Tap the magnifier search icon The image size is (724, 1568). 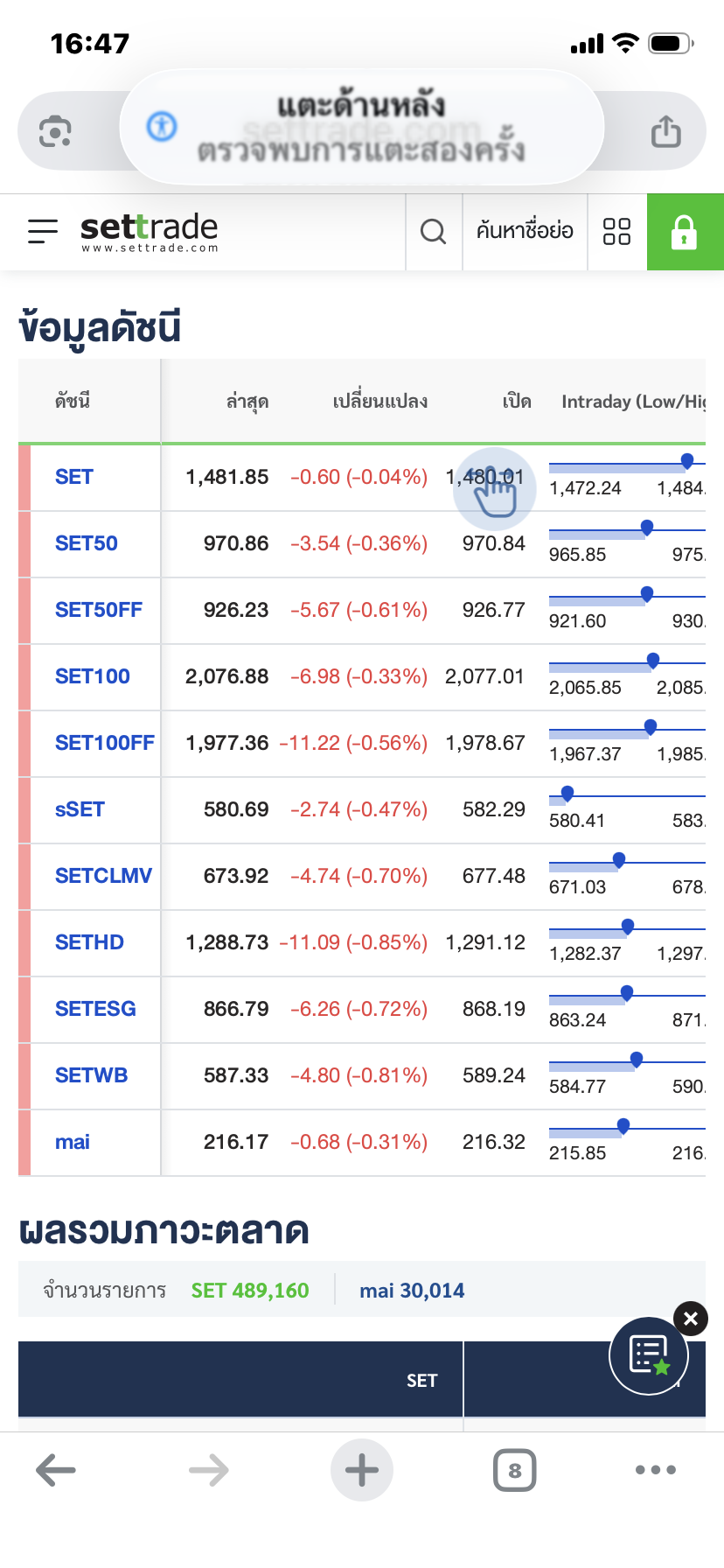[433, 232]
